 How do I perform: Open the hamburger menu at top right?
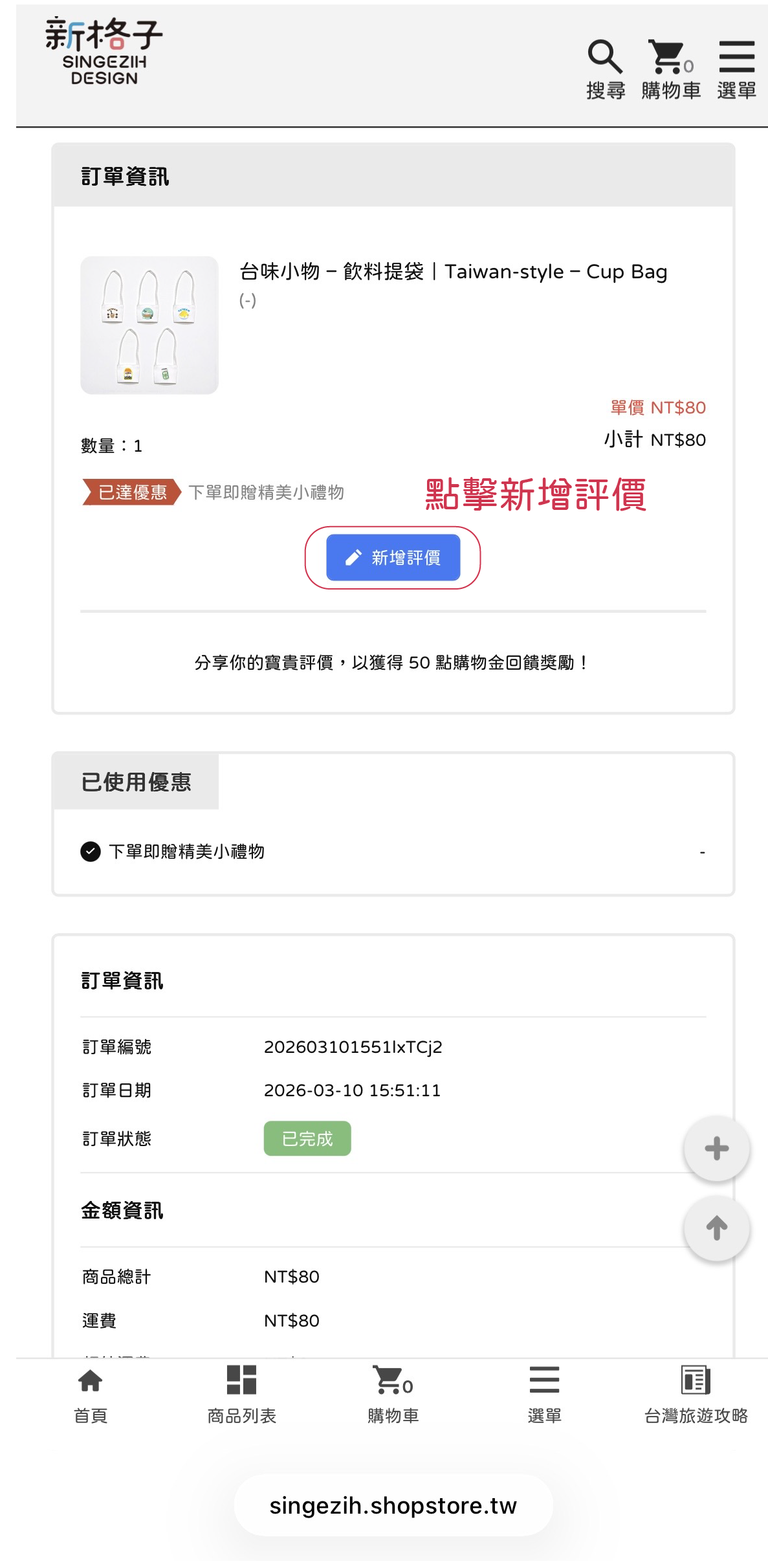737,58
